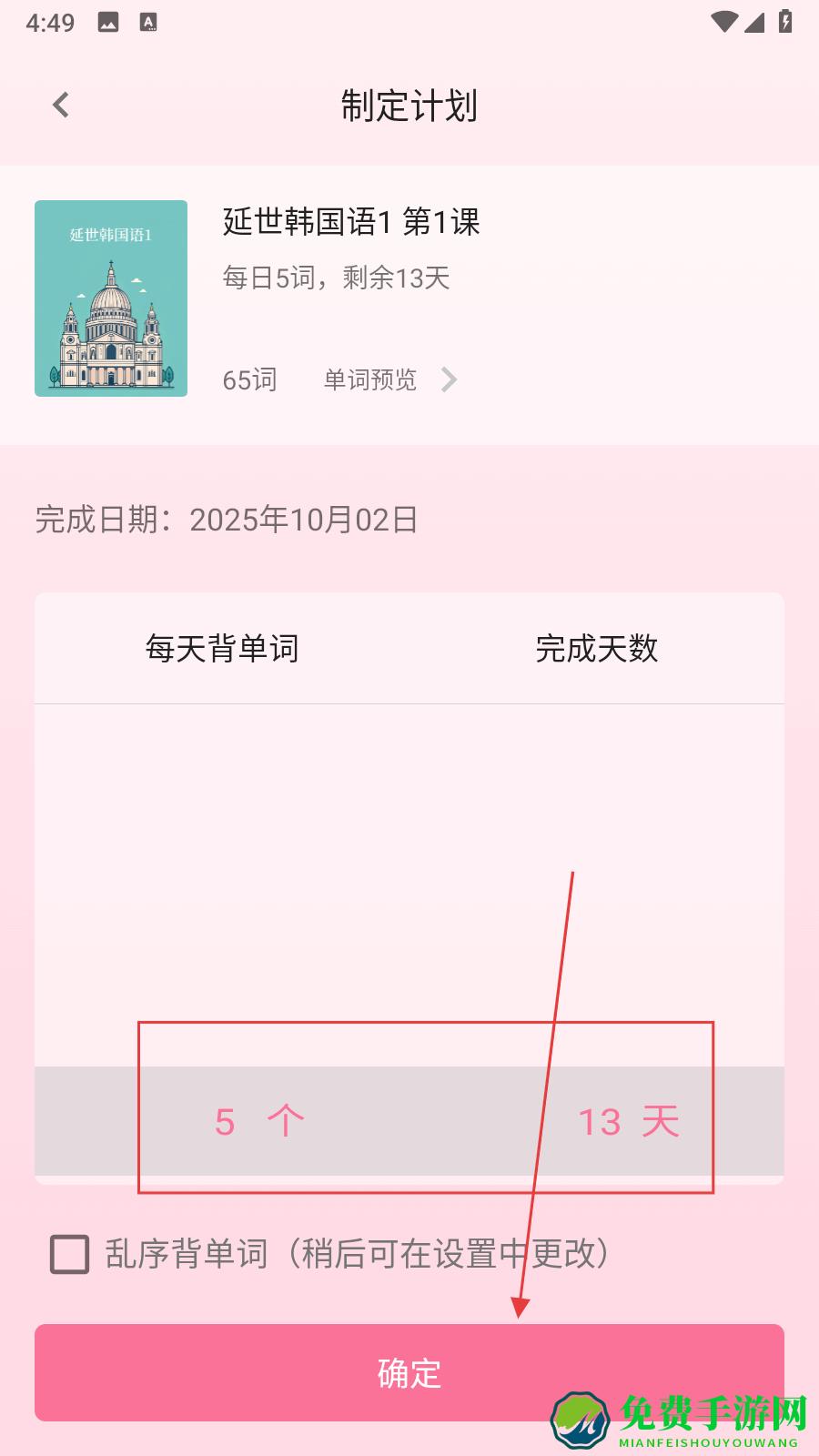The height and width of the screenshot is (1456, 819).
Task: Go back from 制定计划 screen
Action: 61,106
